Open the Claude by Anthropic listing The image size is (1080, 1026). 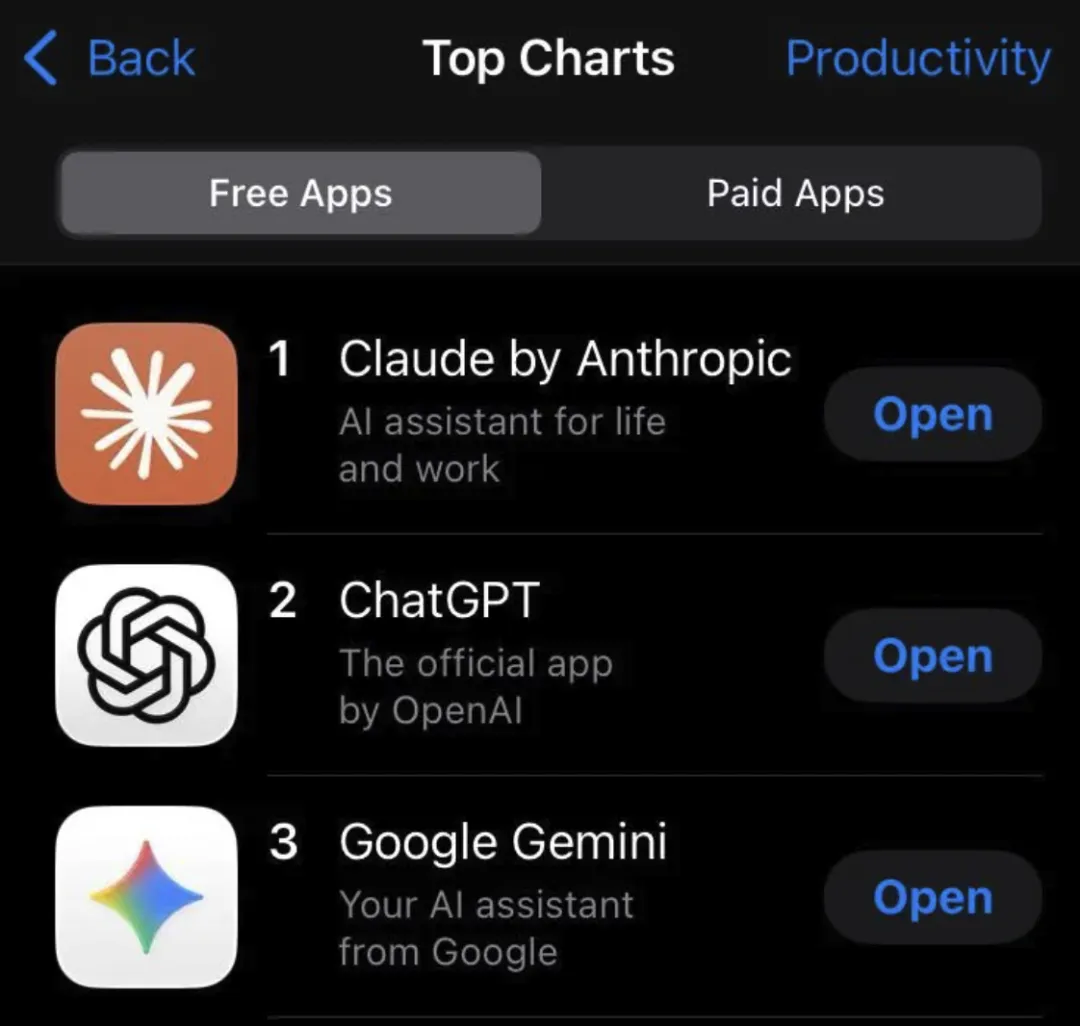tap(564, 360)
